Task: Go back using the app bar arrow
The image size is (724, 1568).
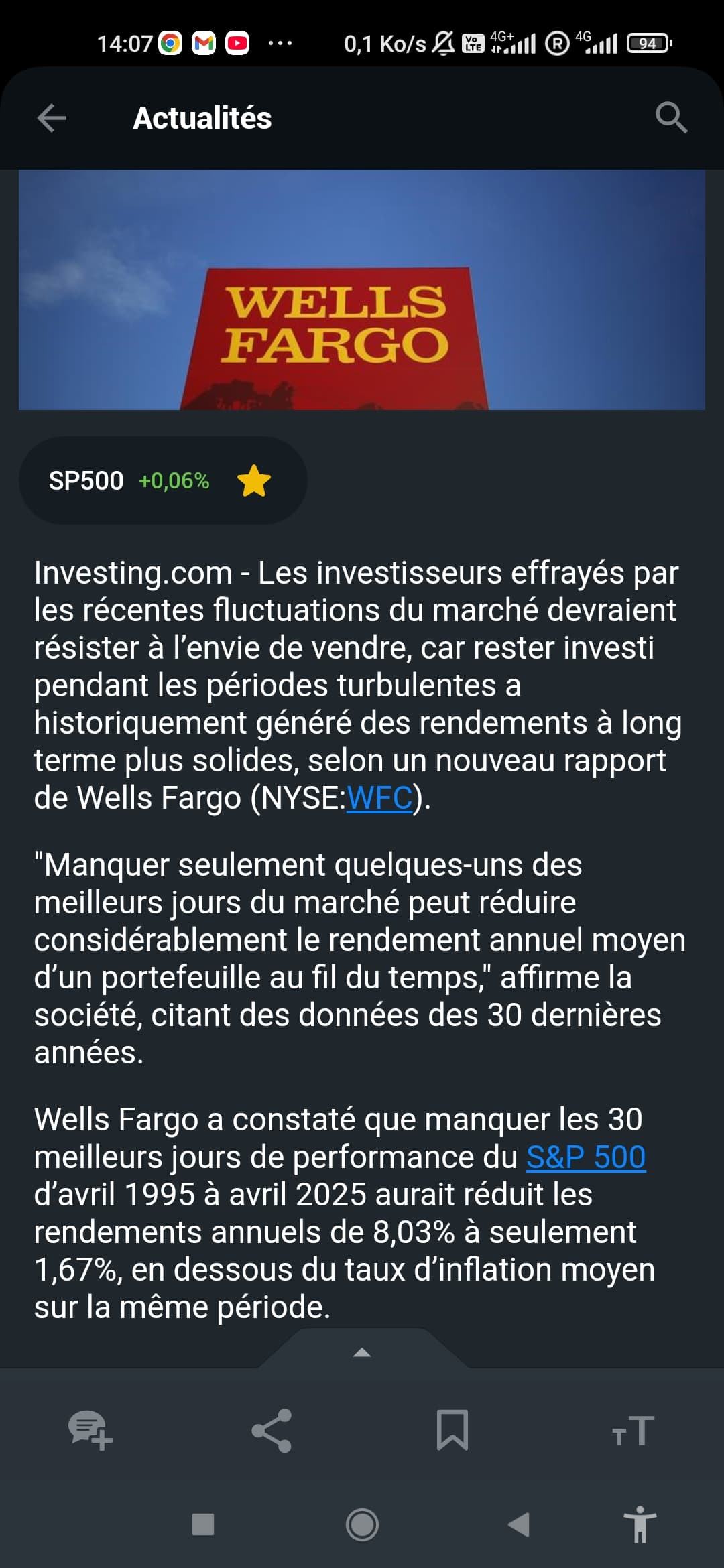Action: [x=52, y=118]
